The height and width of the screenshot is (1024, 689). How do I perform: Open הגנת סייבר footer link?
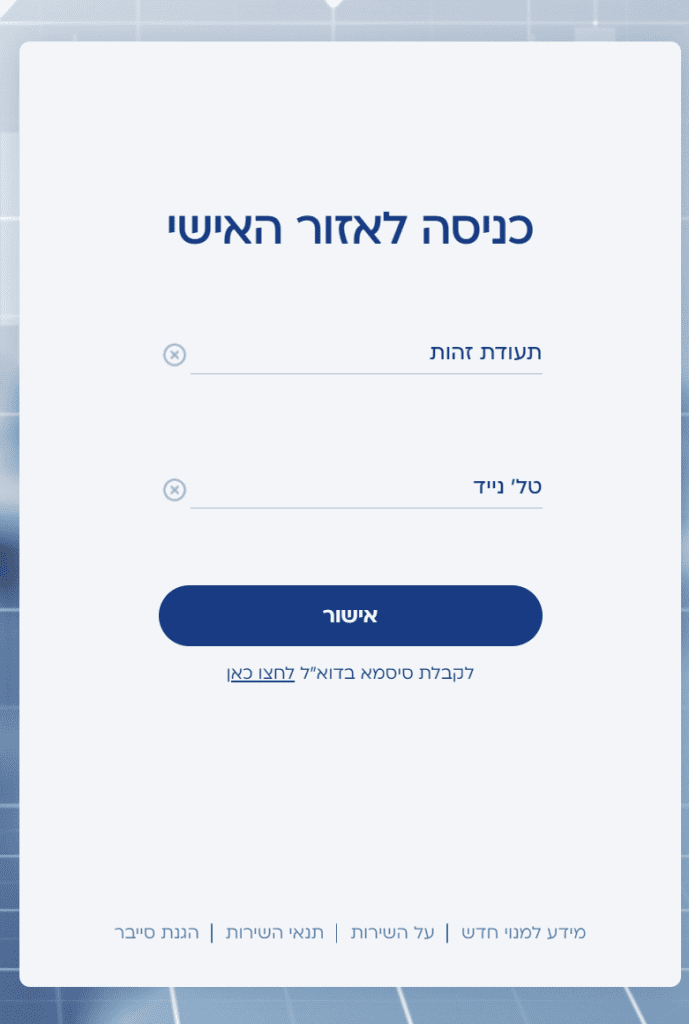157,933
